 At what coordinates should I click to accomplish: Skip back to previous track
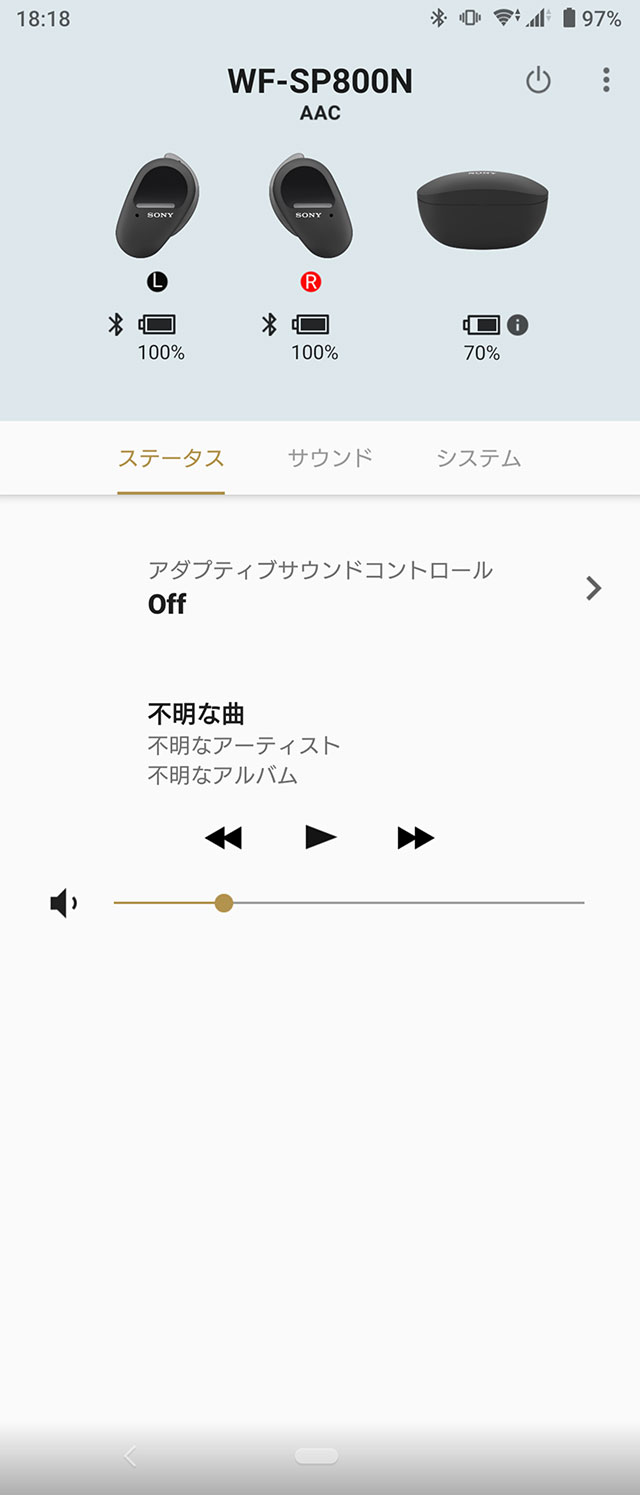pos(223,838)
